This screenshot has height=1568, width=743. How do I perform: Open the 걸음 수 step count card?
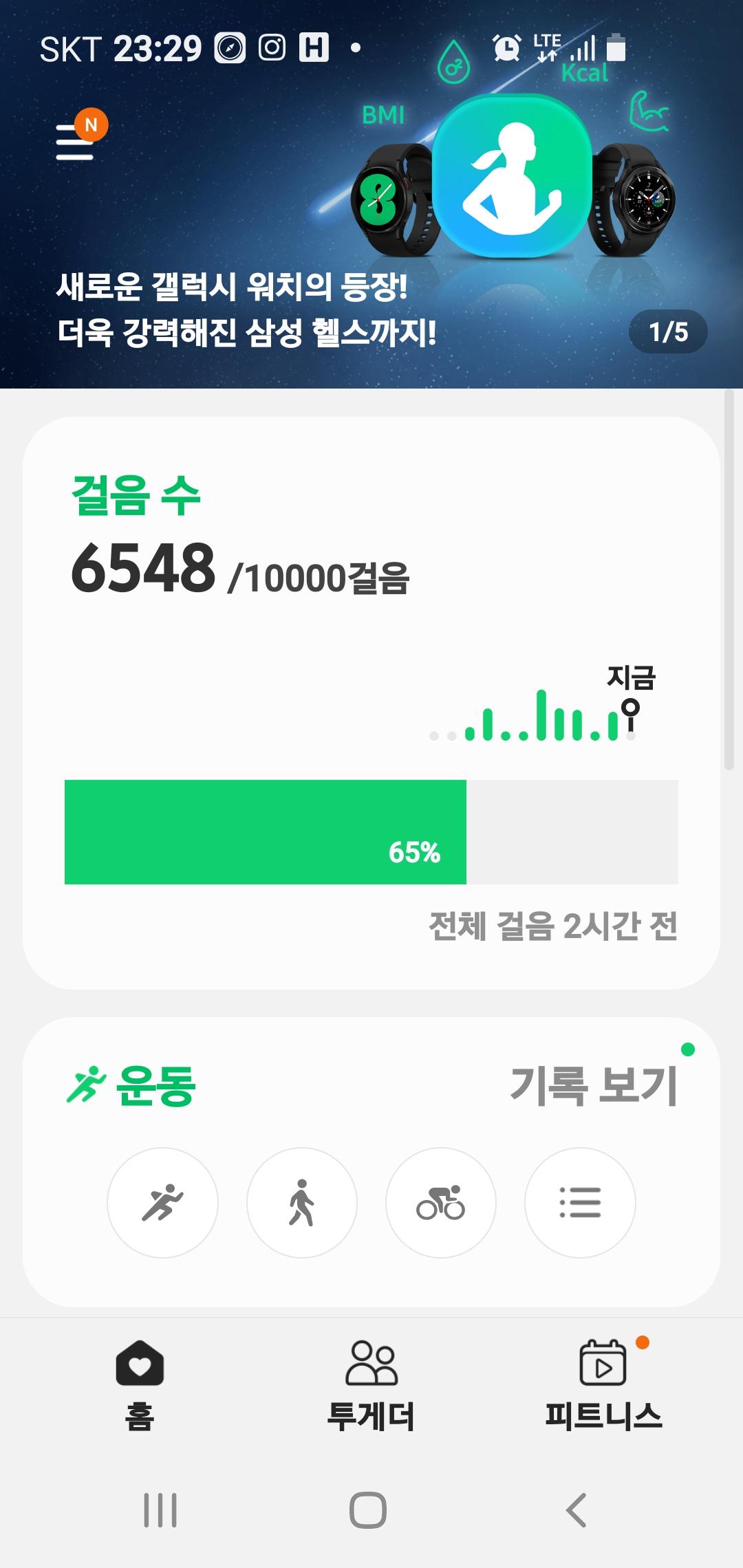point(371,701)
